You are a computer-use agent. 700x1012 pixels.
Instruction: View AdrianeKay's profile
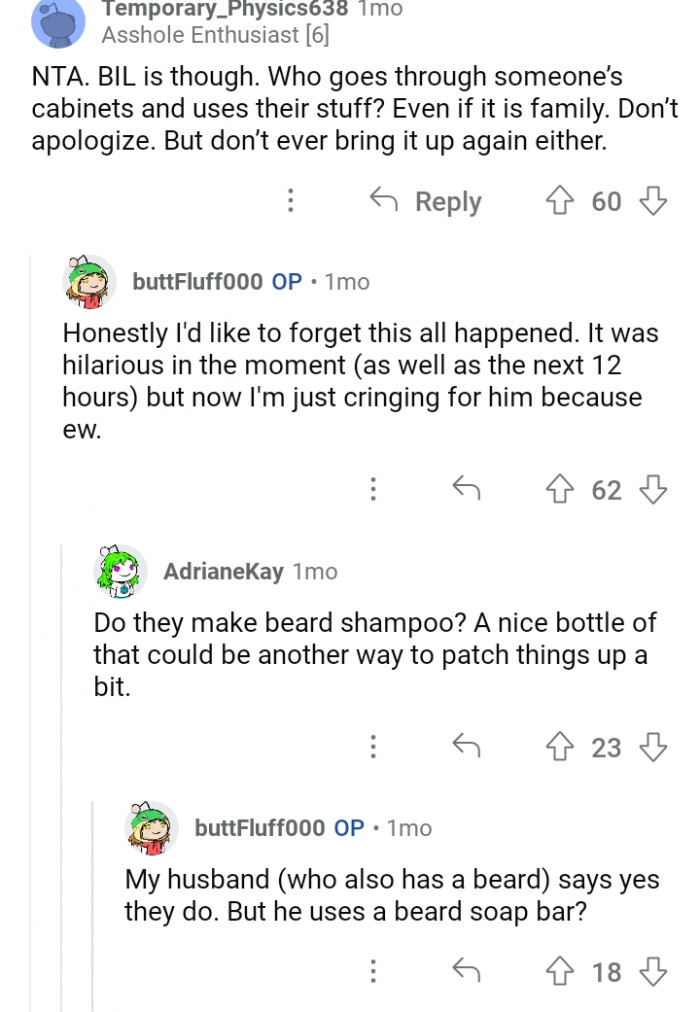coord(223,571)
